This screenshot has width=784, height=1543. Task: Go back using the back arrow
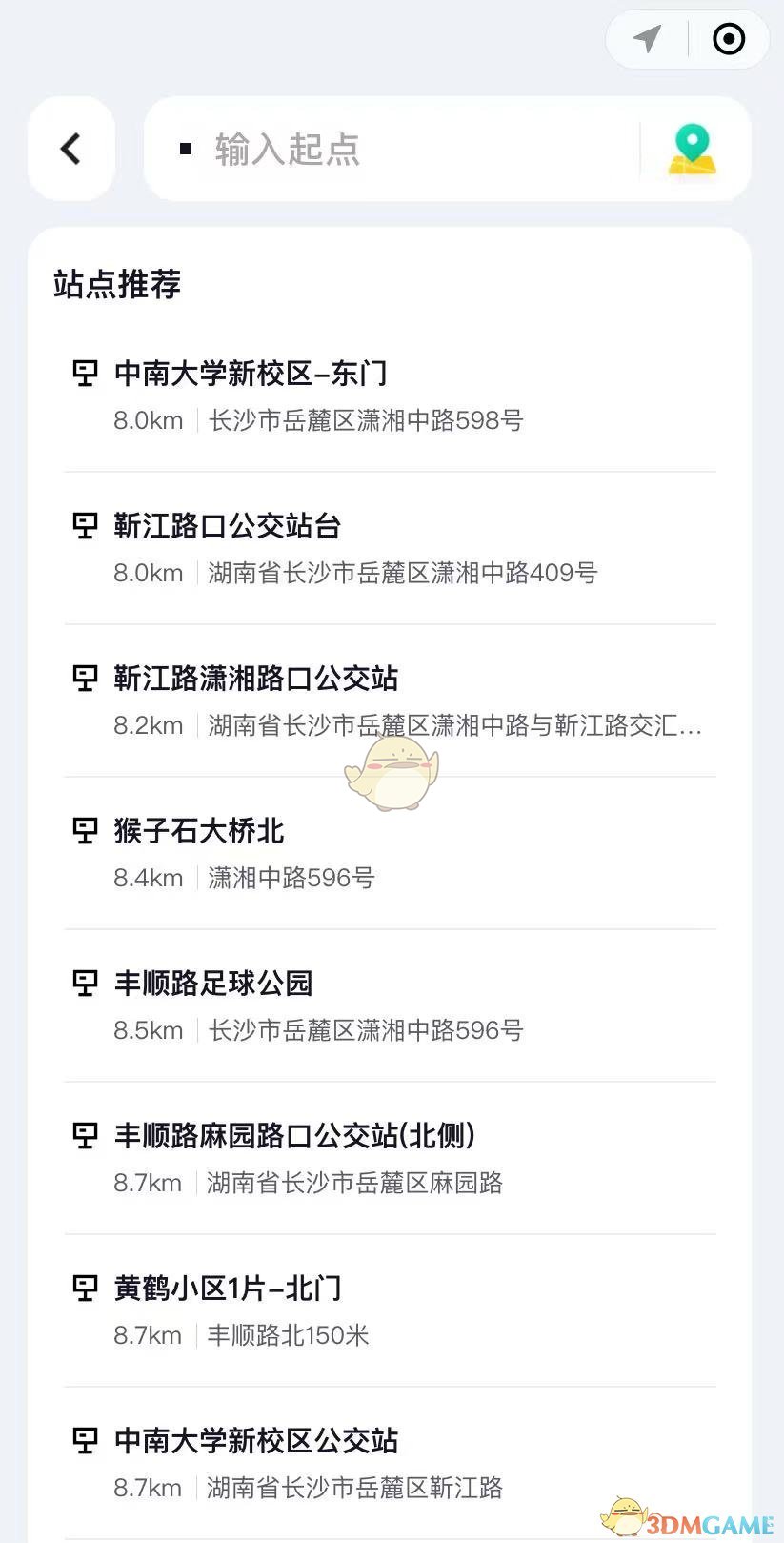[x=71, y=149]
